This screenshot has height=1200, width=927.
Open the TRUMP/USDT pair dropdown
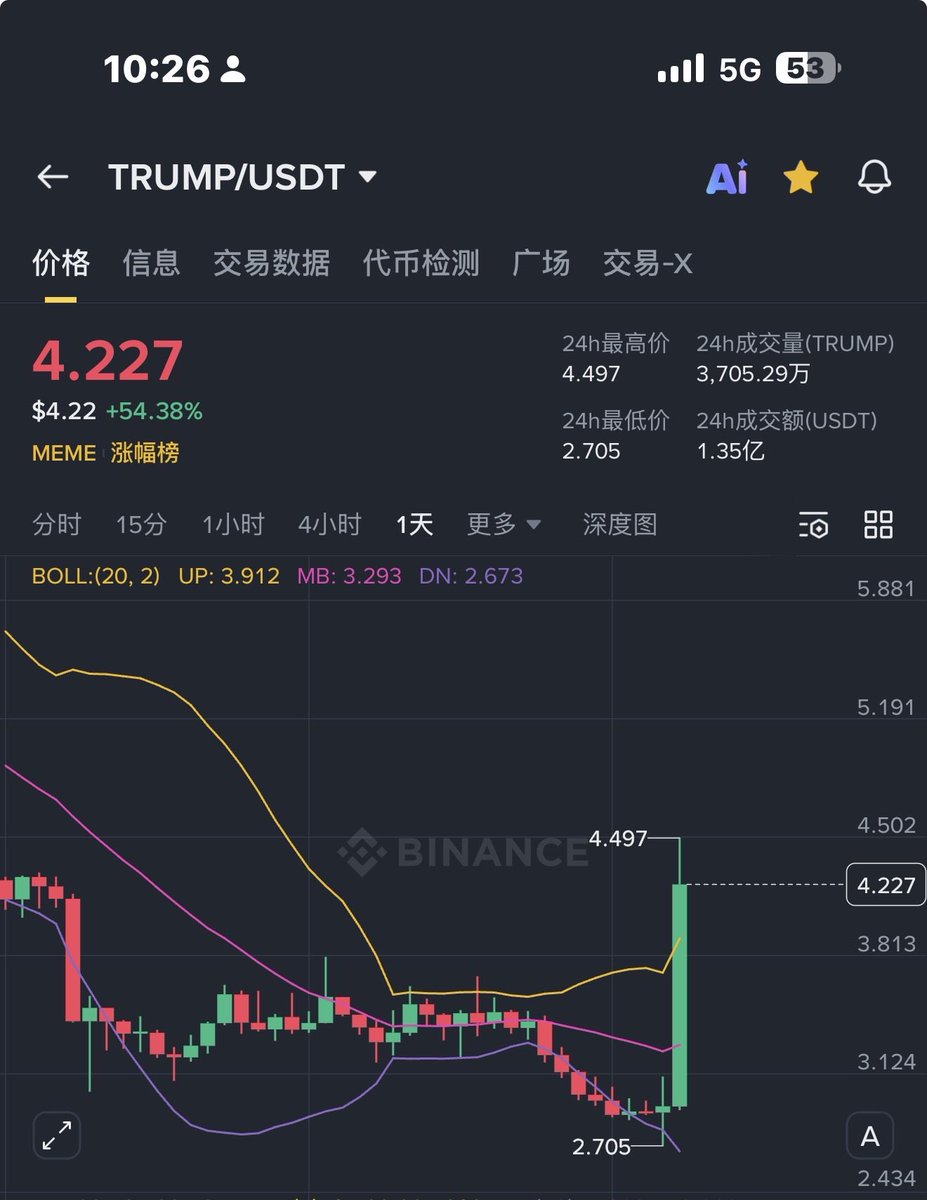[367, 177]
